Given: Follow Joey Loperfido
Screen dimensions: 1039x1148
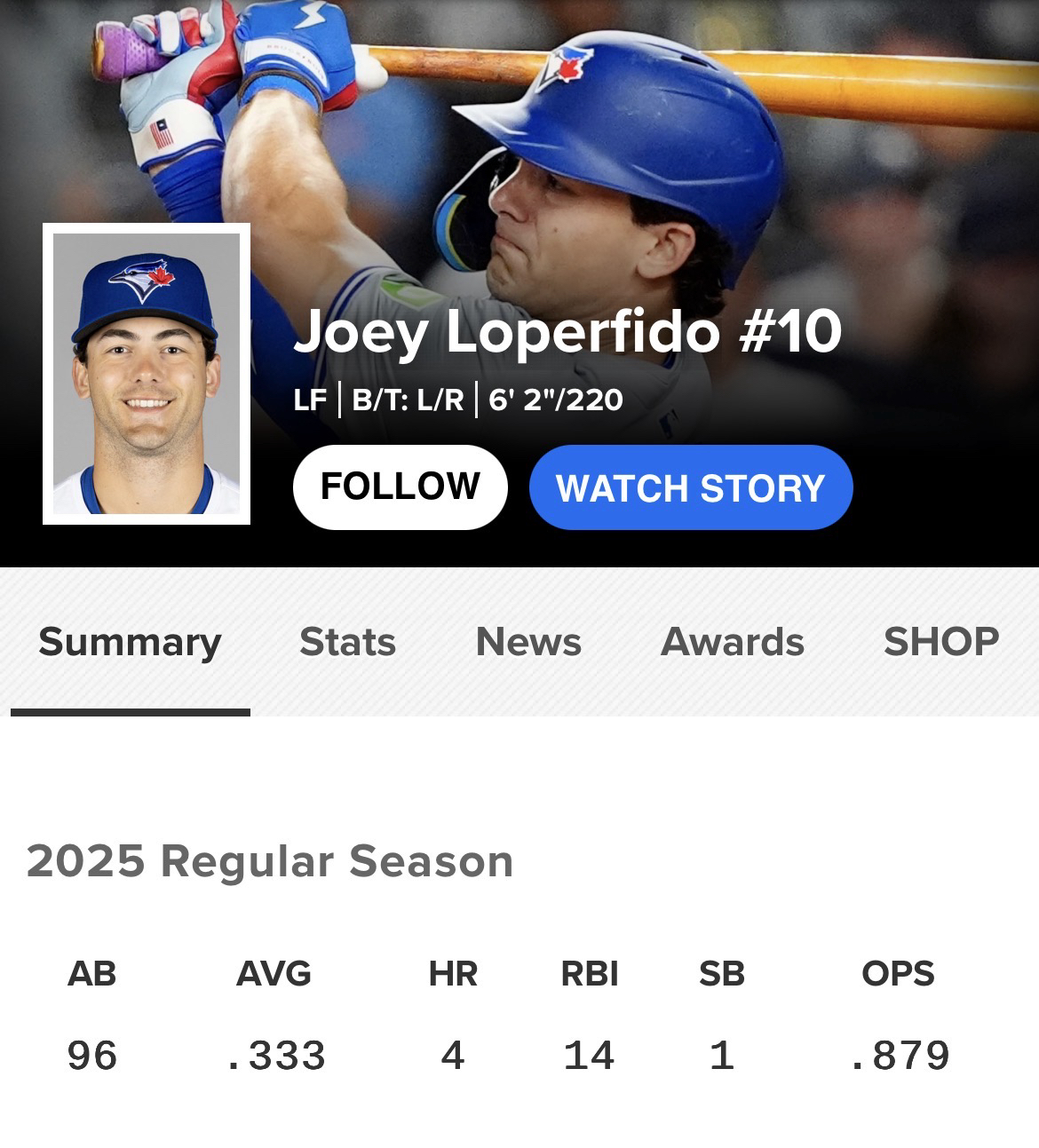Looking at the screenshot, I should click(x=400, y=487).
